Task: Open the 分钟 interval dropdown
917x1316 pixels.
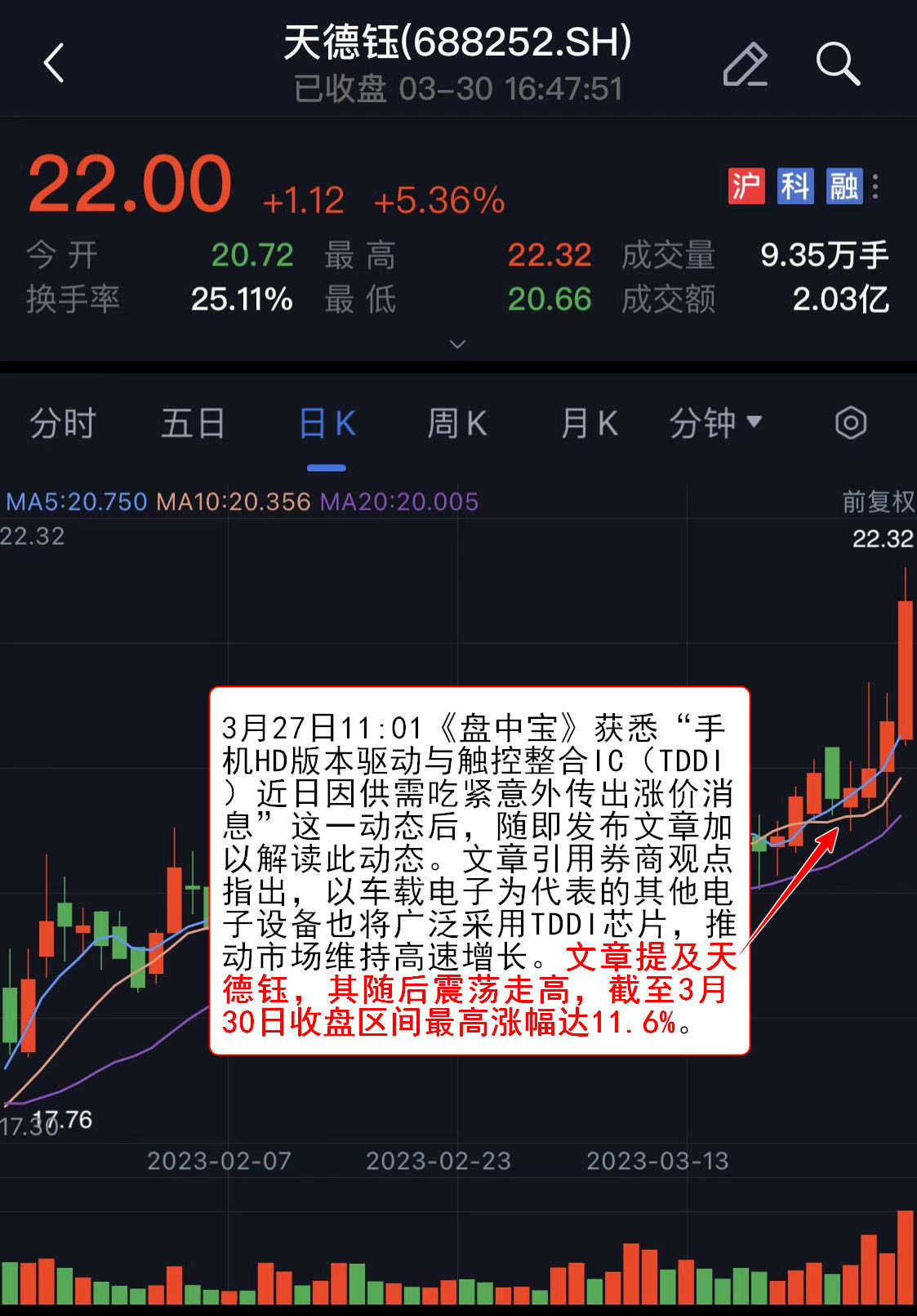Action: [715, 423]
